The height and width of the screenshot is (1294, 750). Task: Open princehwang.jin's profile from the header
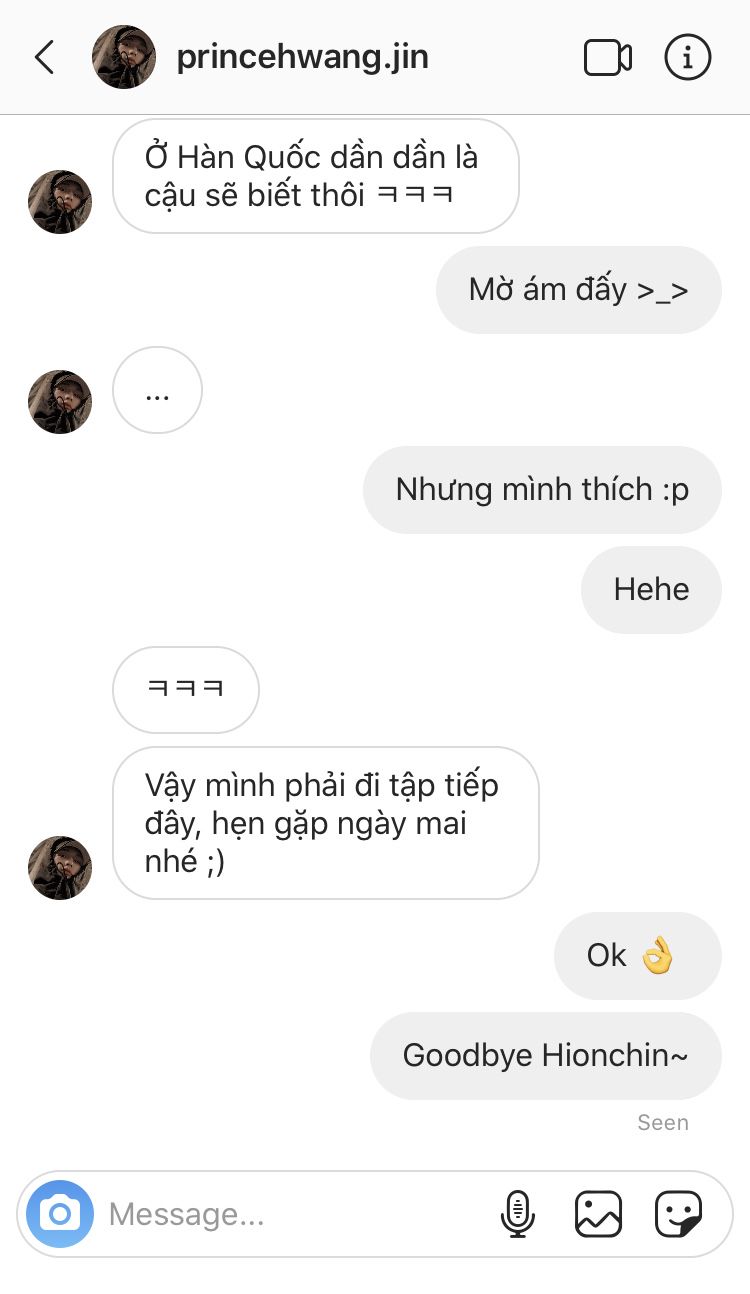pyautogui.click(x=302, y=57)
